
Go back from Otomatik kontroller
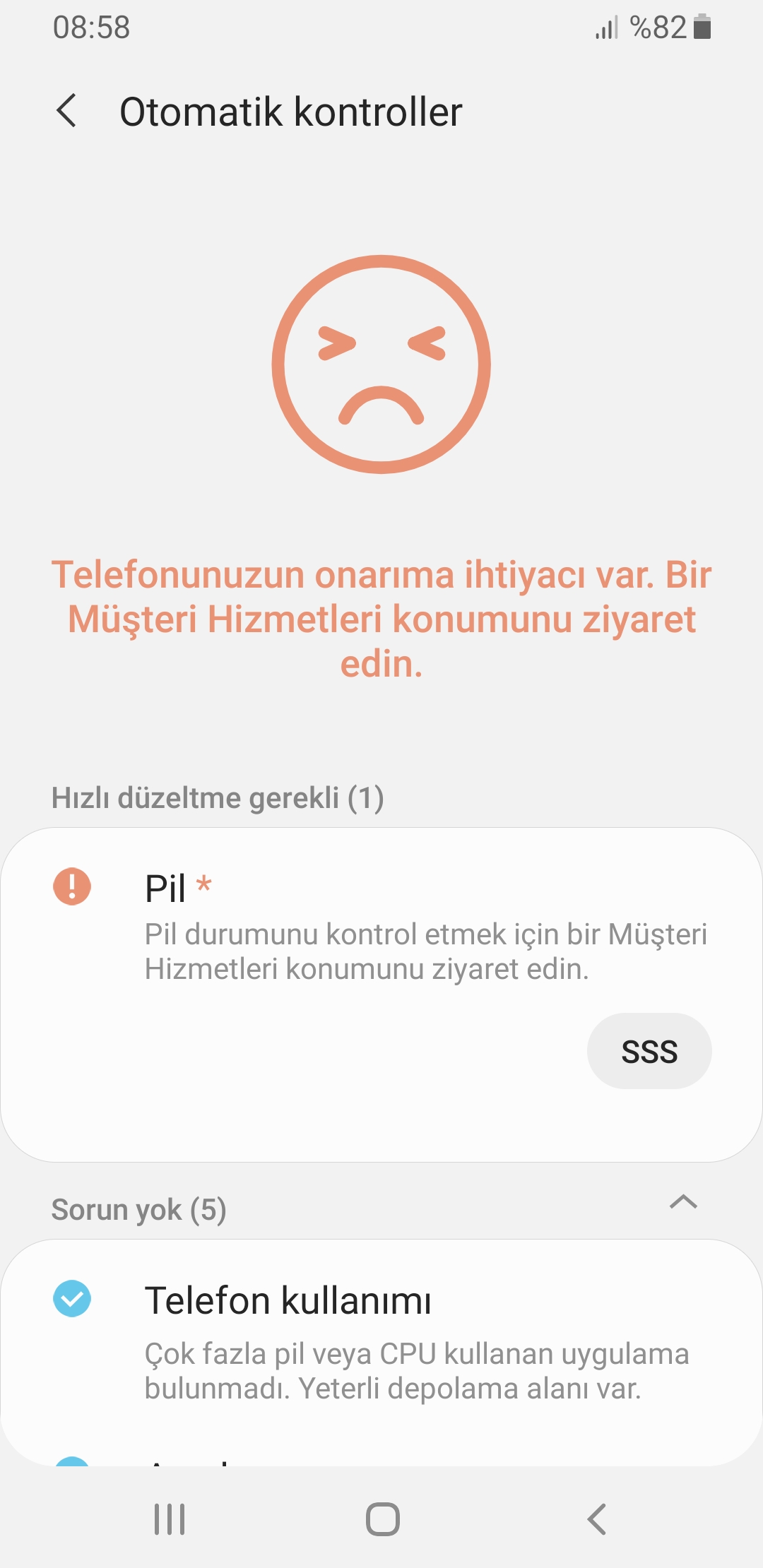click(x=66, y=111)
